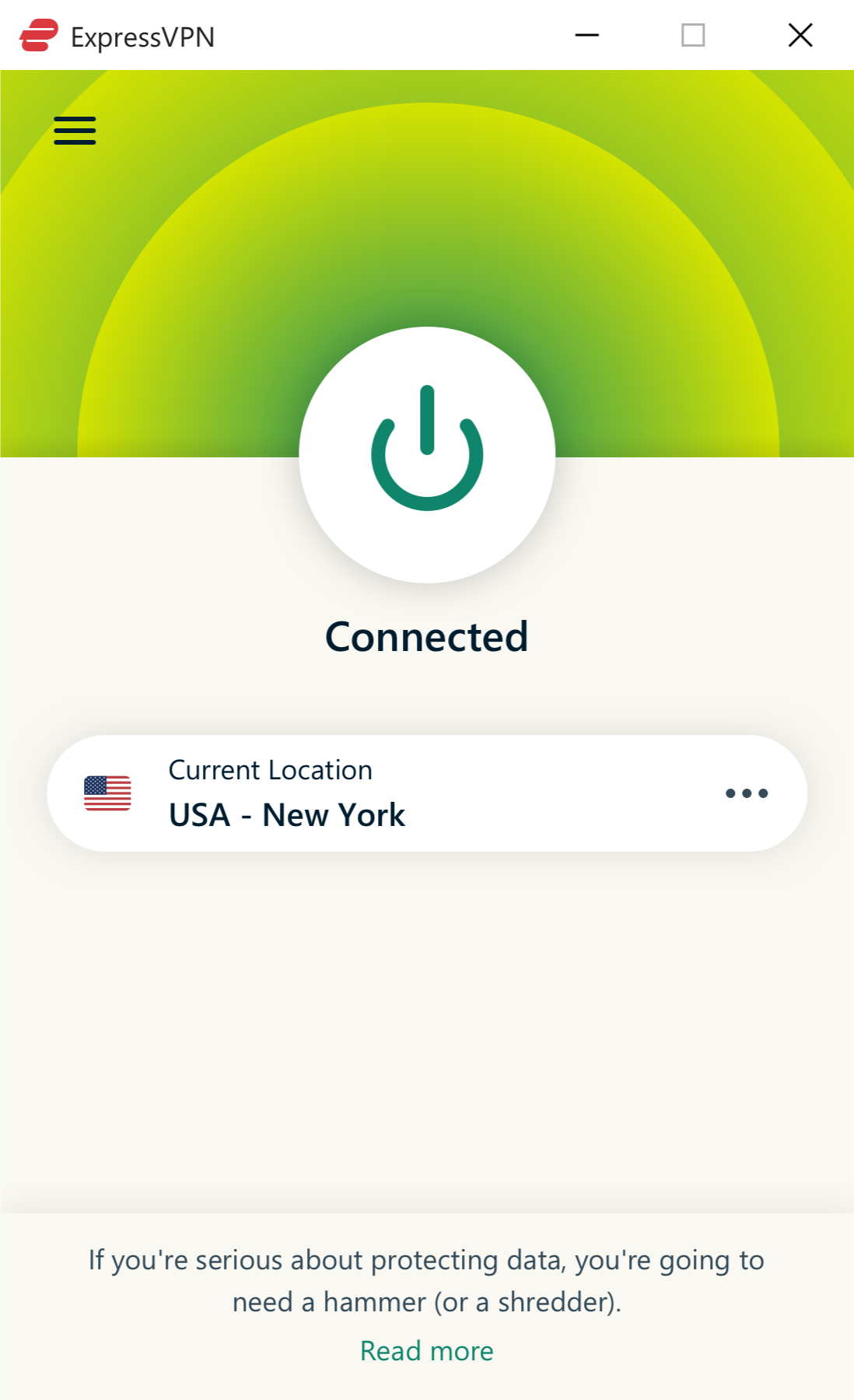Screen dimensions: 854x1400
Task: Click the USA flag icon
Action: (108, 793)
